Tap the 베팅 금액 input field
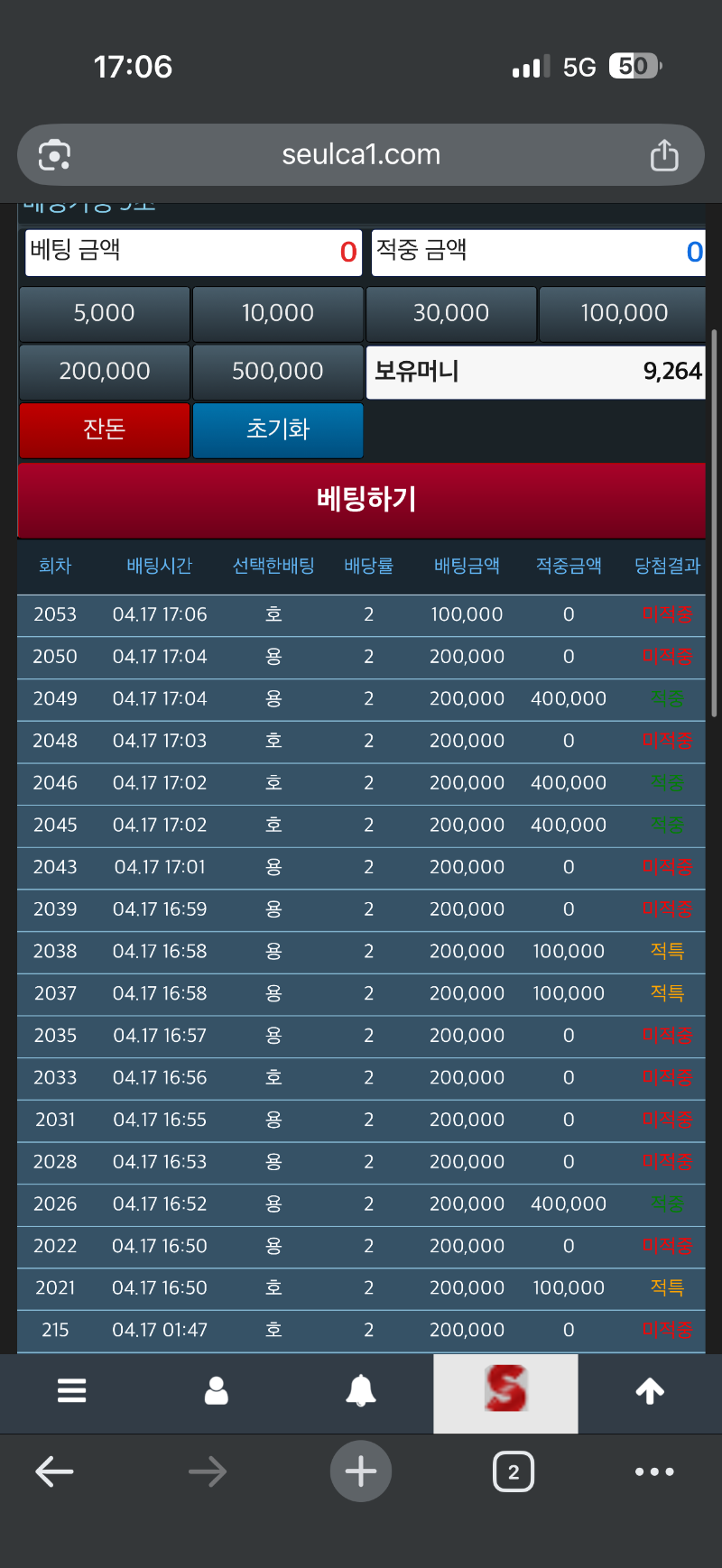Viewport: 722px width, 1568px height. pyautogui.click(x=193, y=252)
